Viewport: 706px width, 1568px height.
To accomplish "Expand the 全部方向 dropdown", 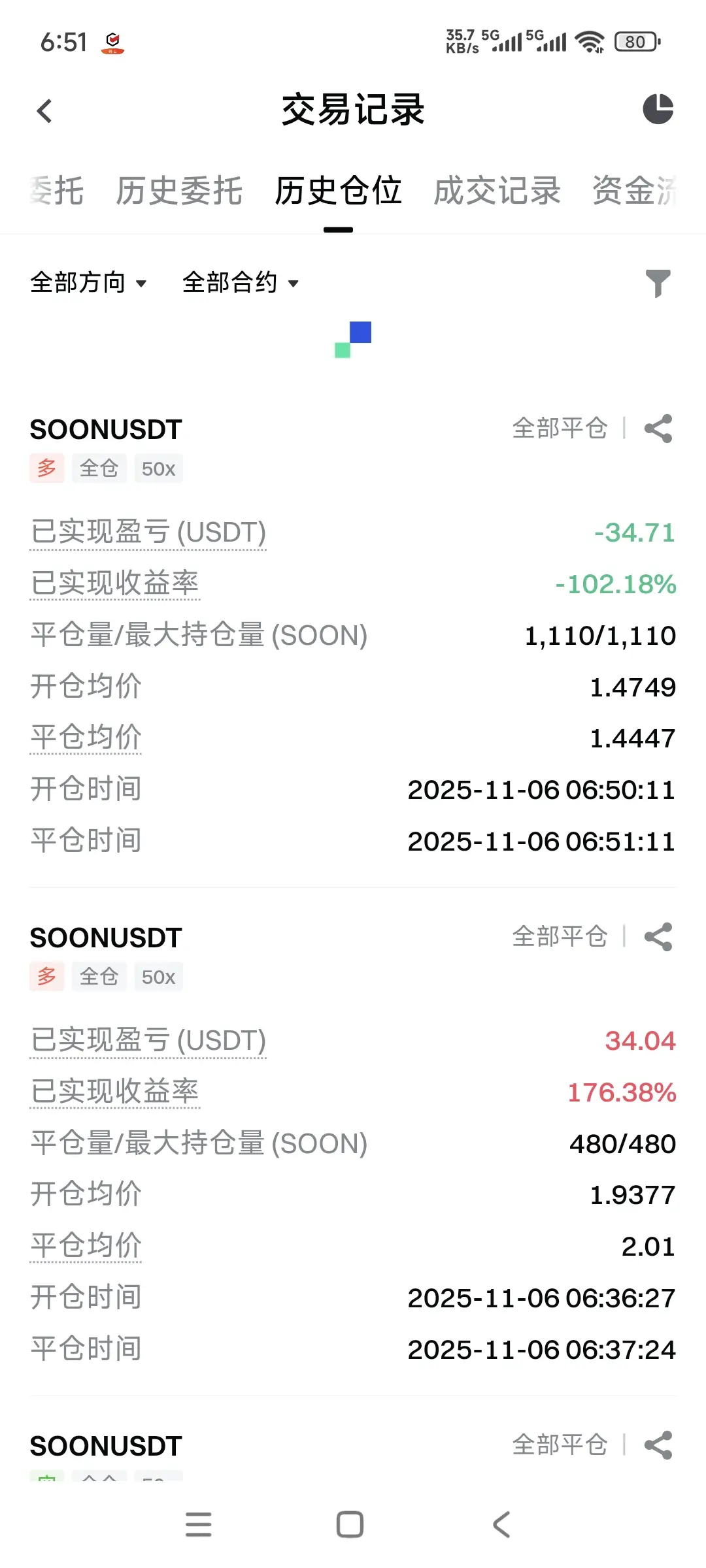I will pos(88,283).
